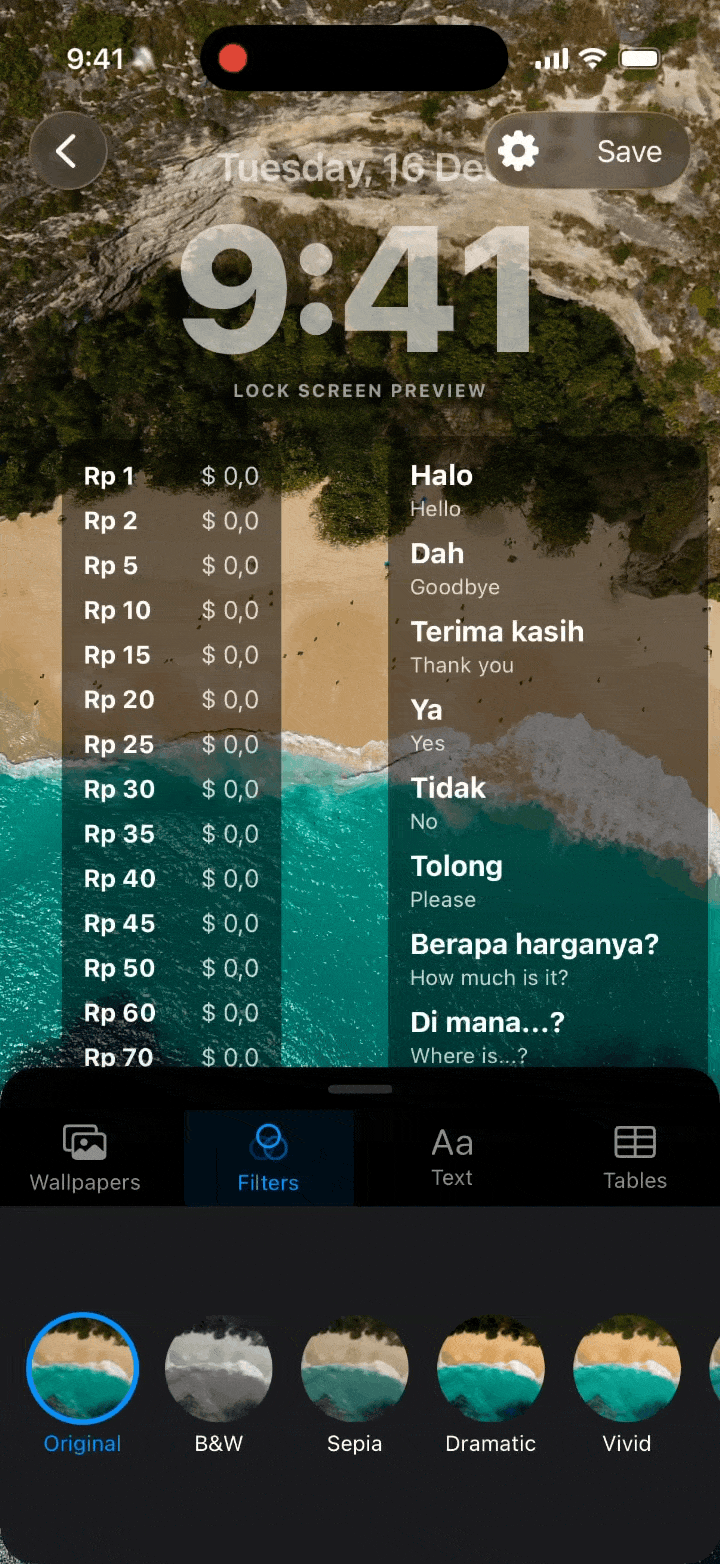This screenshot has width=720, height=1564.
Task: Stop recording via the red indicator dot
Action: click(x=231, y=58)
